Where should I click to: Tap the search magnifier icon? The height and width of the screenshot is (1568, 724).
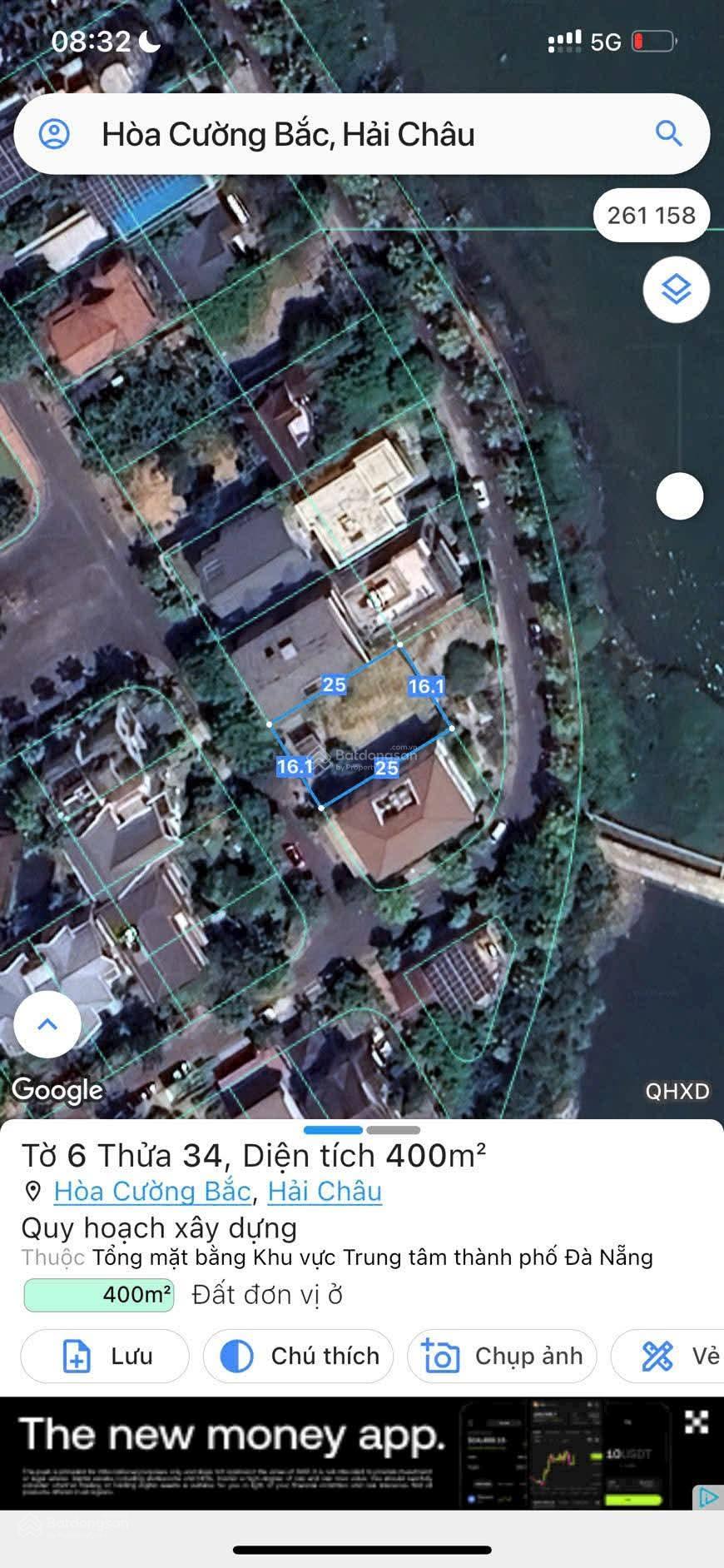(668, 133)
